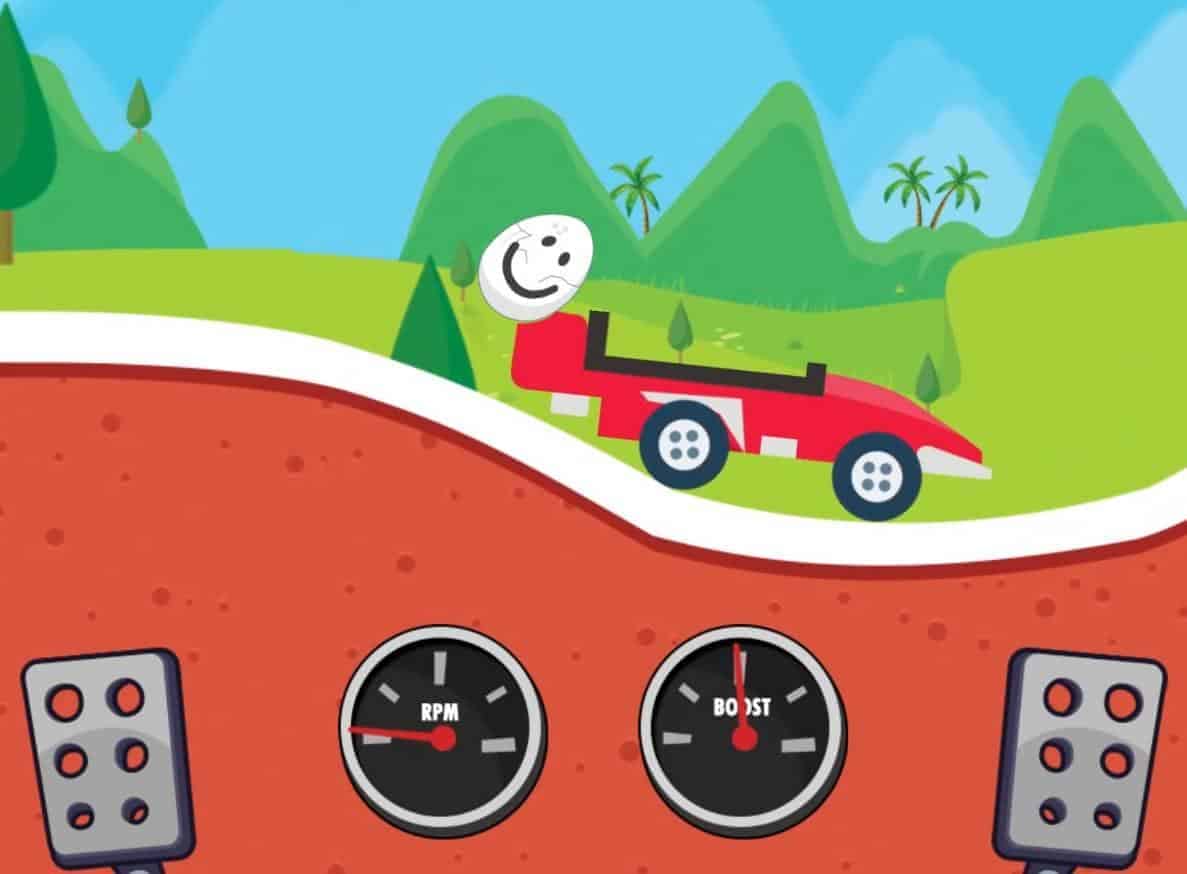Tap the gas pedal on the right
Viewport: 1187px width, 874px height.
coord(1078,757)
